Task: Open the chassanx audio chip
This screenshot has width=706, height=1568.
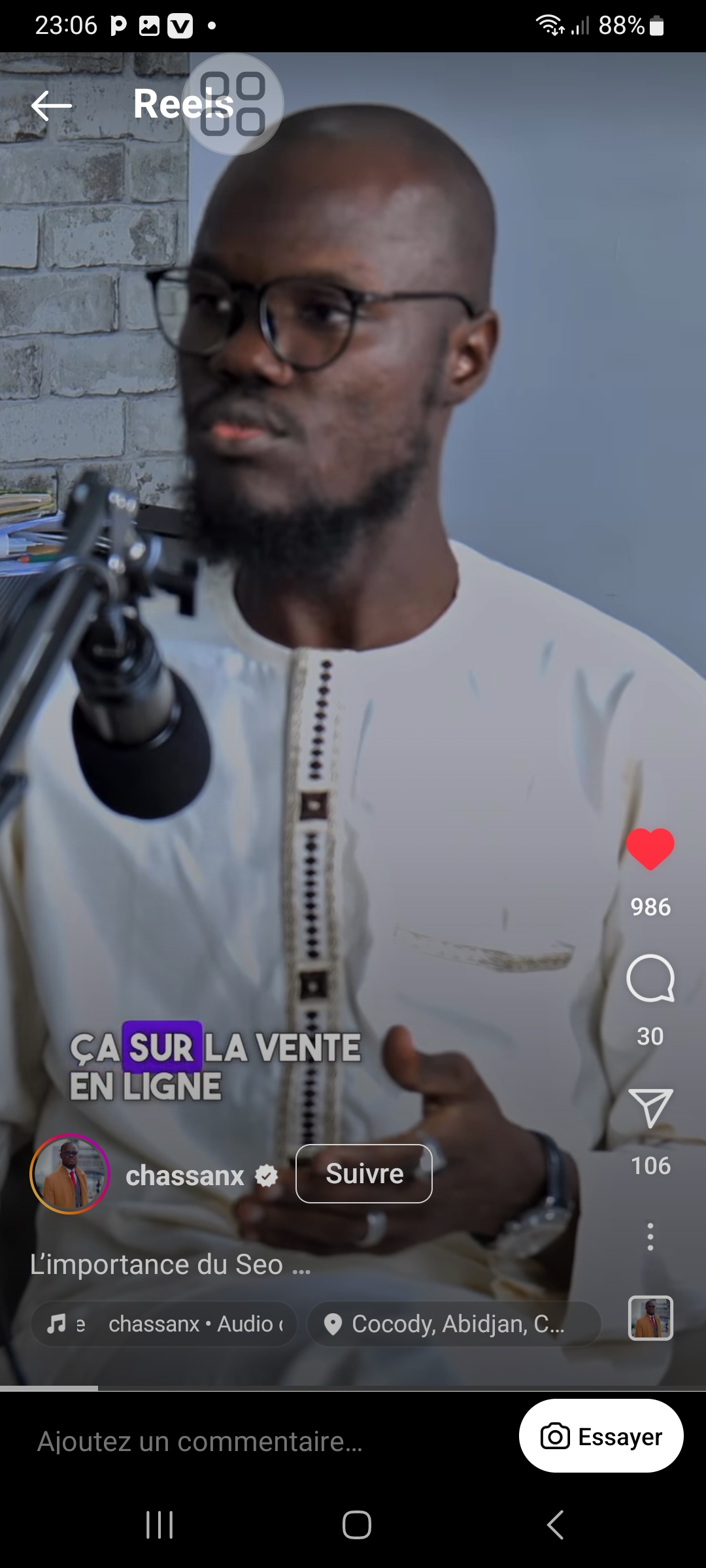Action: point(165,1324)
